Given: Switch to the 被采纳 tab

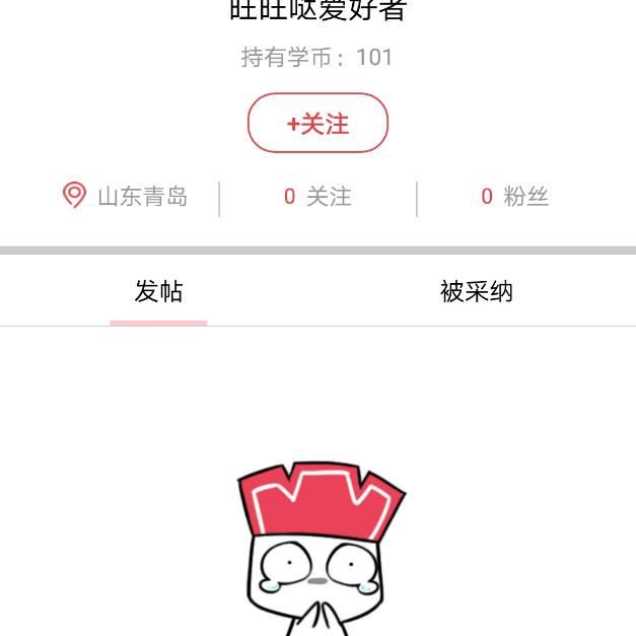Looking at the screenshot, I should [x=476, y=292].
